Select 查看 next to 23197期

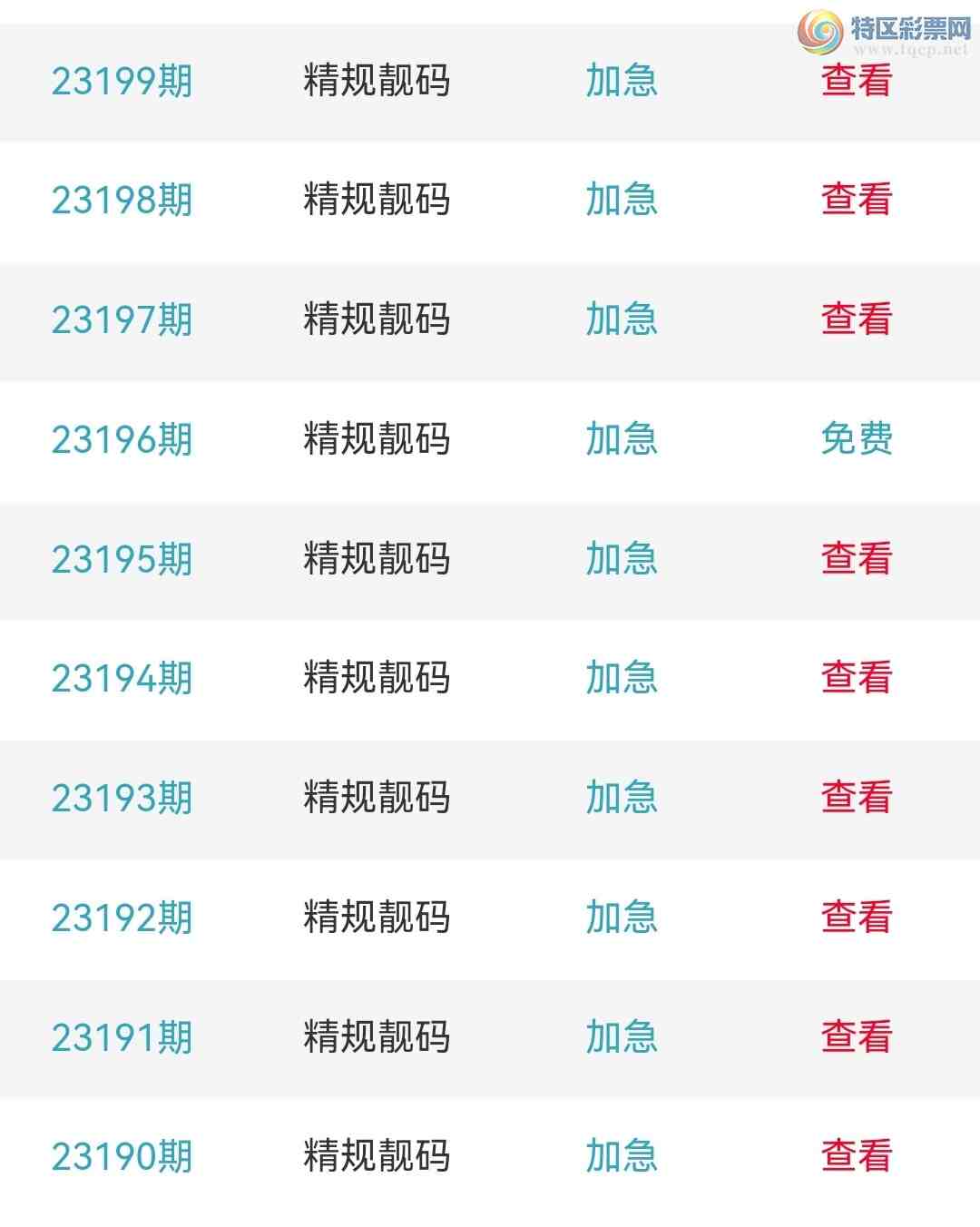point(857,319)
